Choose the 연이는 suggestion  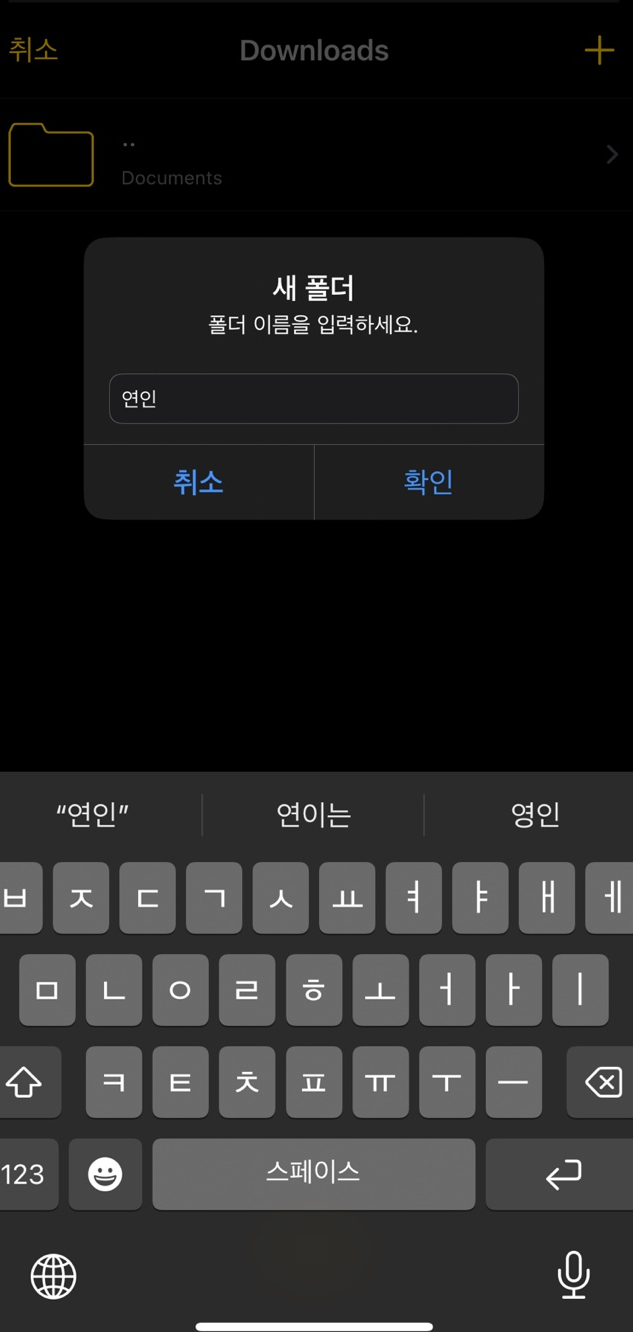[x=313, y=815]
